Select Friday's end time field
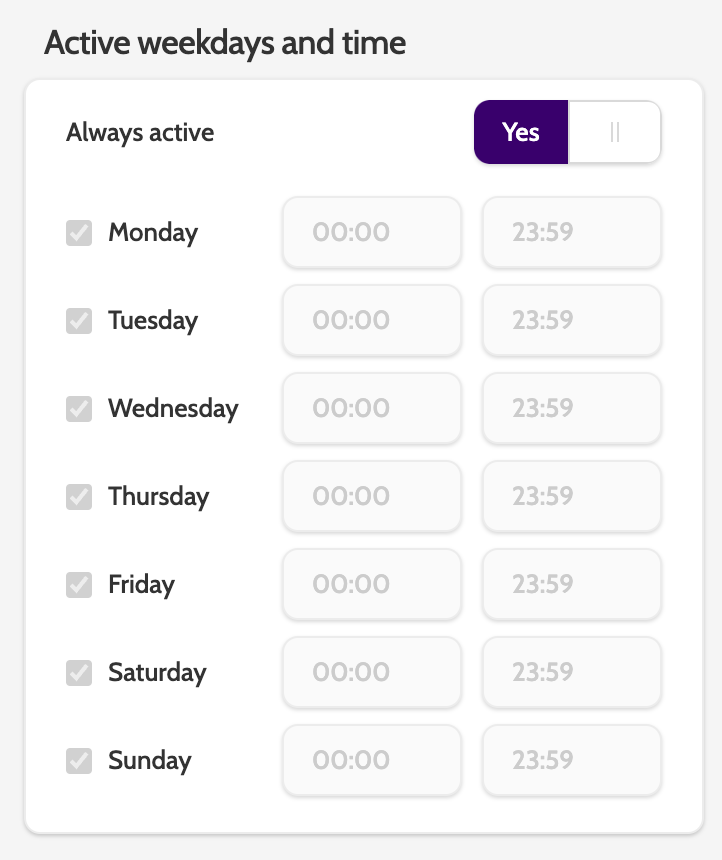This screenshot has height=860, width=722. tap(571, 585)
